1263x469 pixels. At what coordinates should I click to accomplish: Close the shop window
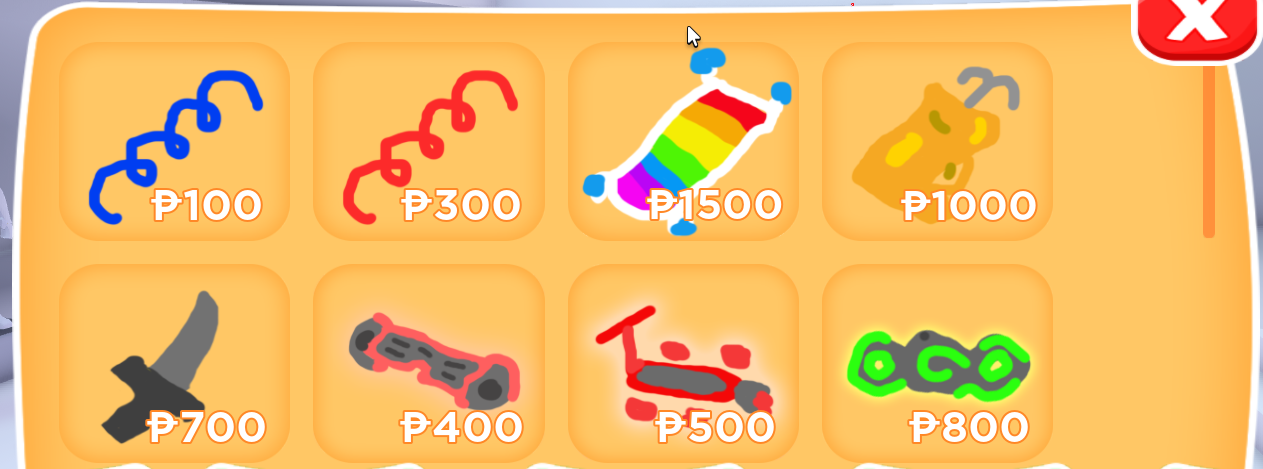pyautogui.click(x=1197, y=25)
